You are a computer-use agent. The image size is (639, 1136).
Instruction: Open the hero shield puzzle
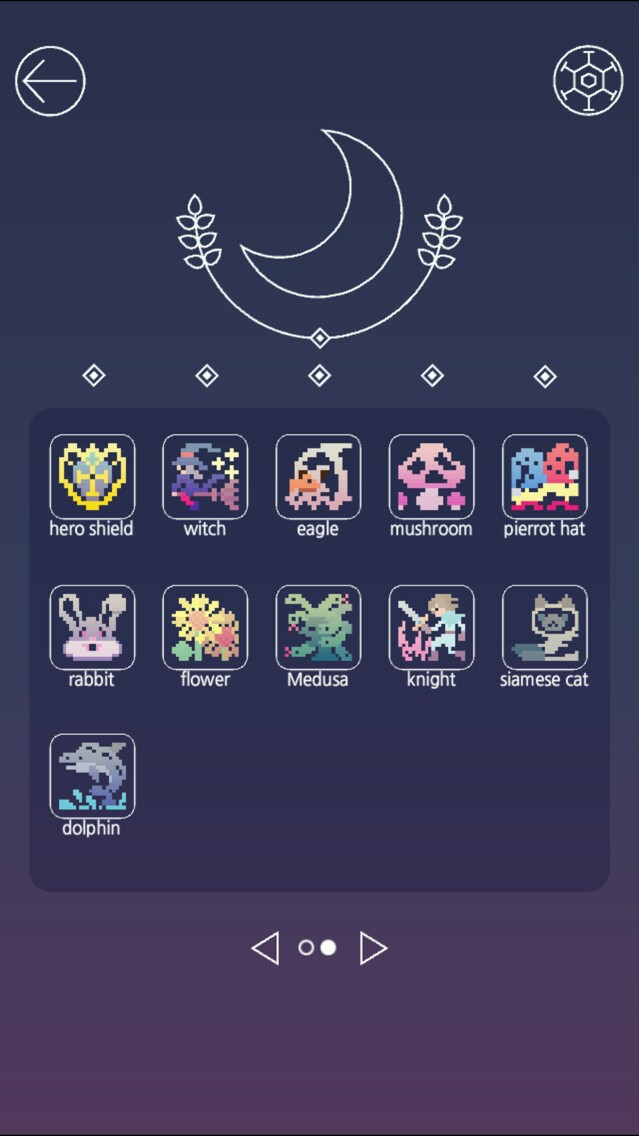tap(92, 477)
